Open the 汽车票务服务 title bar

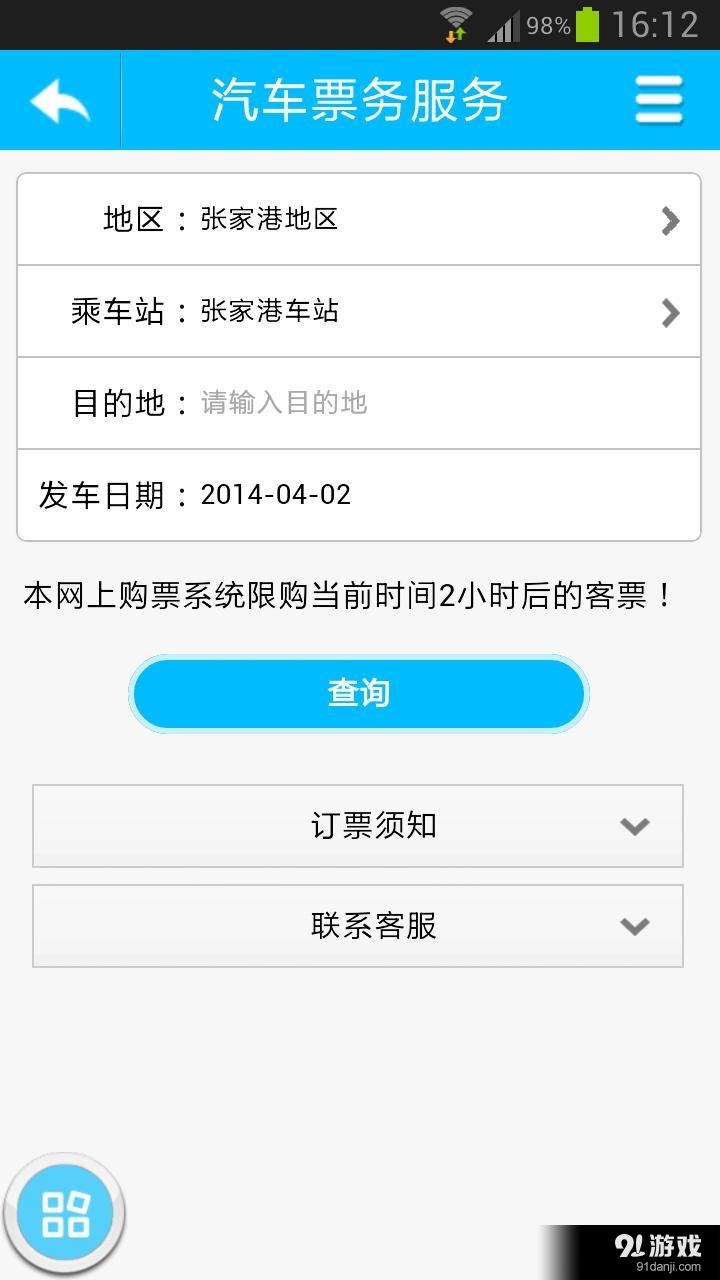click(x=358, y=99)
